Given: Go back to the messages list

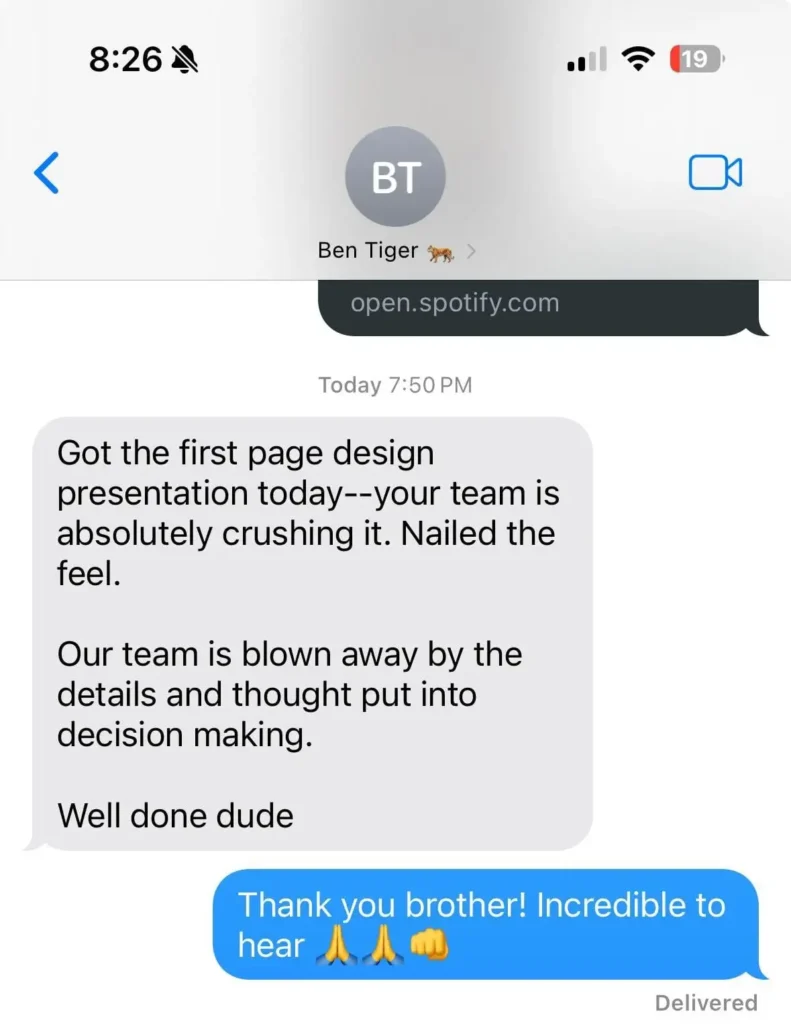Looking at the screenshot, I should tap(47, 173).
